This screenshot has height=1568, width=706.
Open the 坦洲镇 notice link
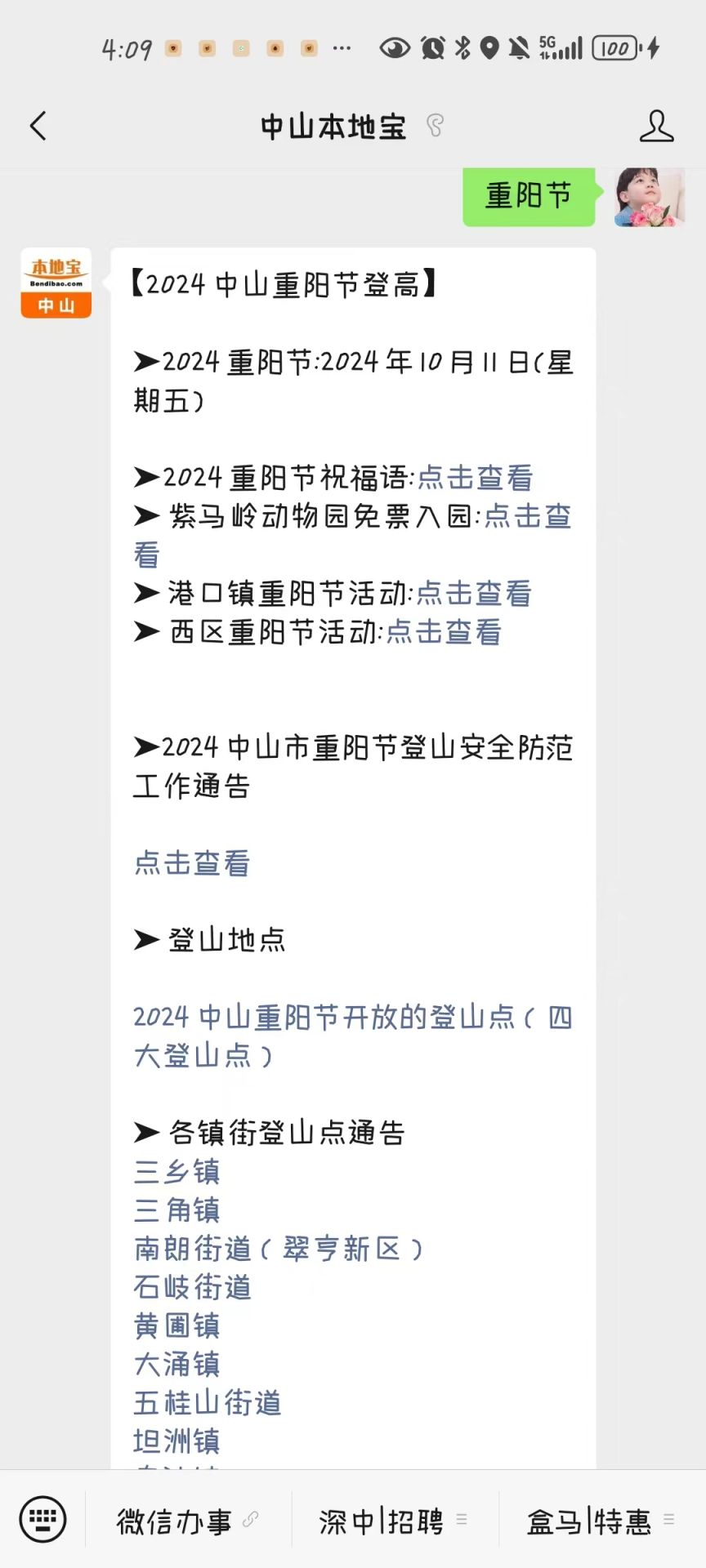pyautogui.click(x=176, y=1441)
